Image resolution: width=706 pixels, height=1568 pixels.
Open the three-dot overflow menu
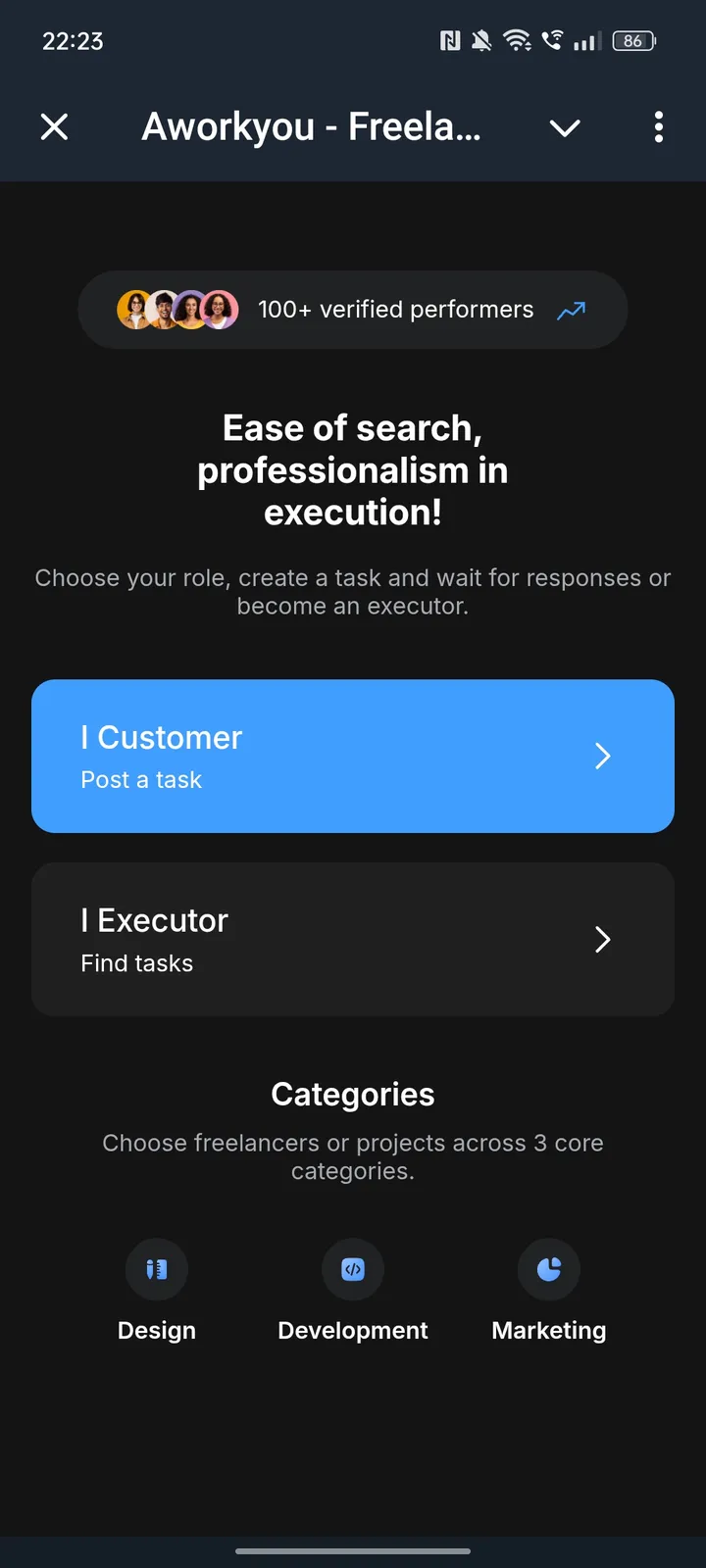click(658, 127)
